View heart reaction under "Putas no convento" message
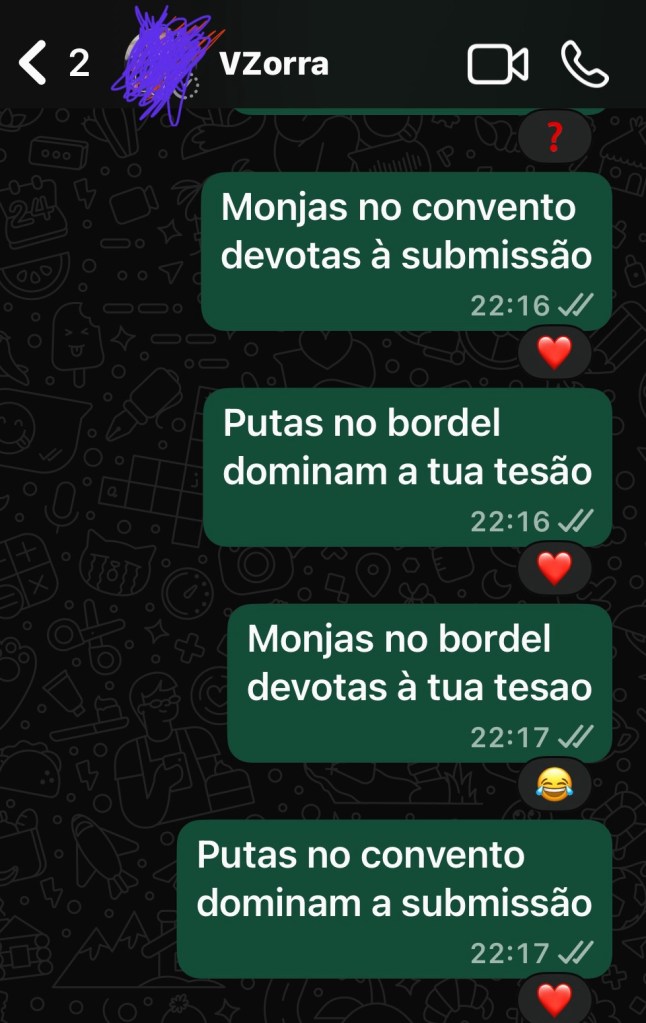This screenshot has height=1023, width=646. tap(554, 998)
